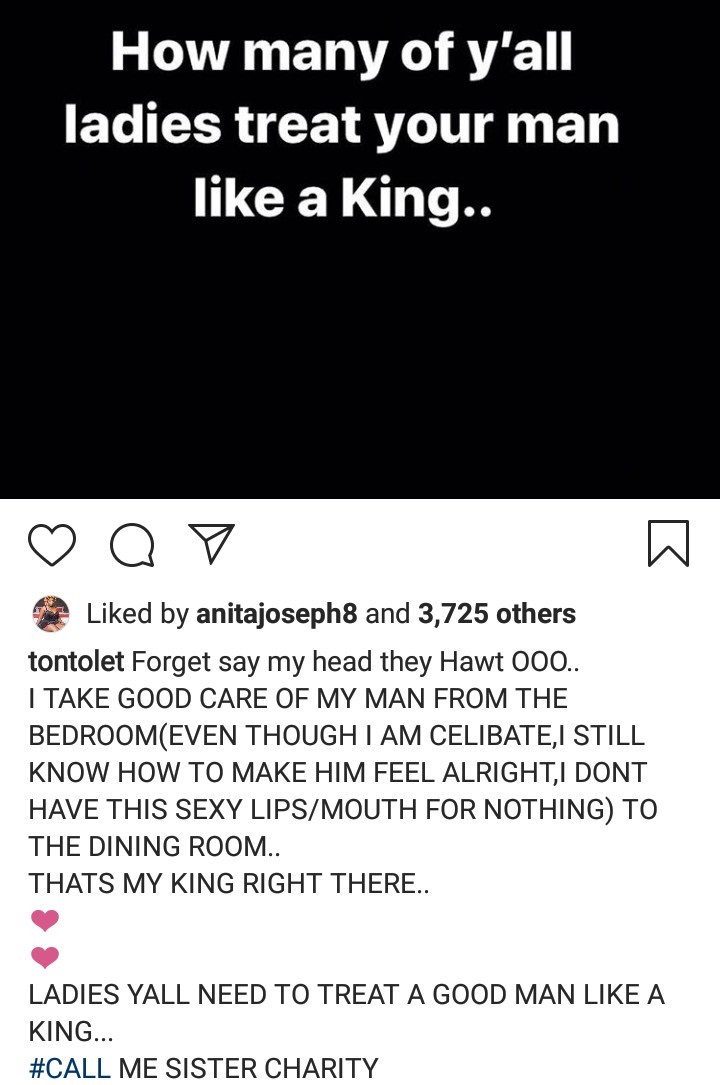Bookmark this post
720x1085 pixels.
668,544
